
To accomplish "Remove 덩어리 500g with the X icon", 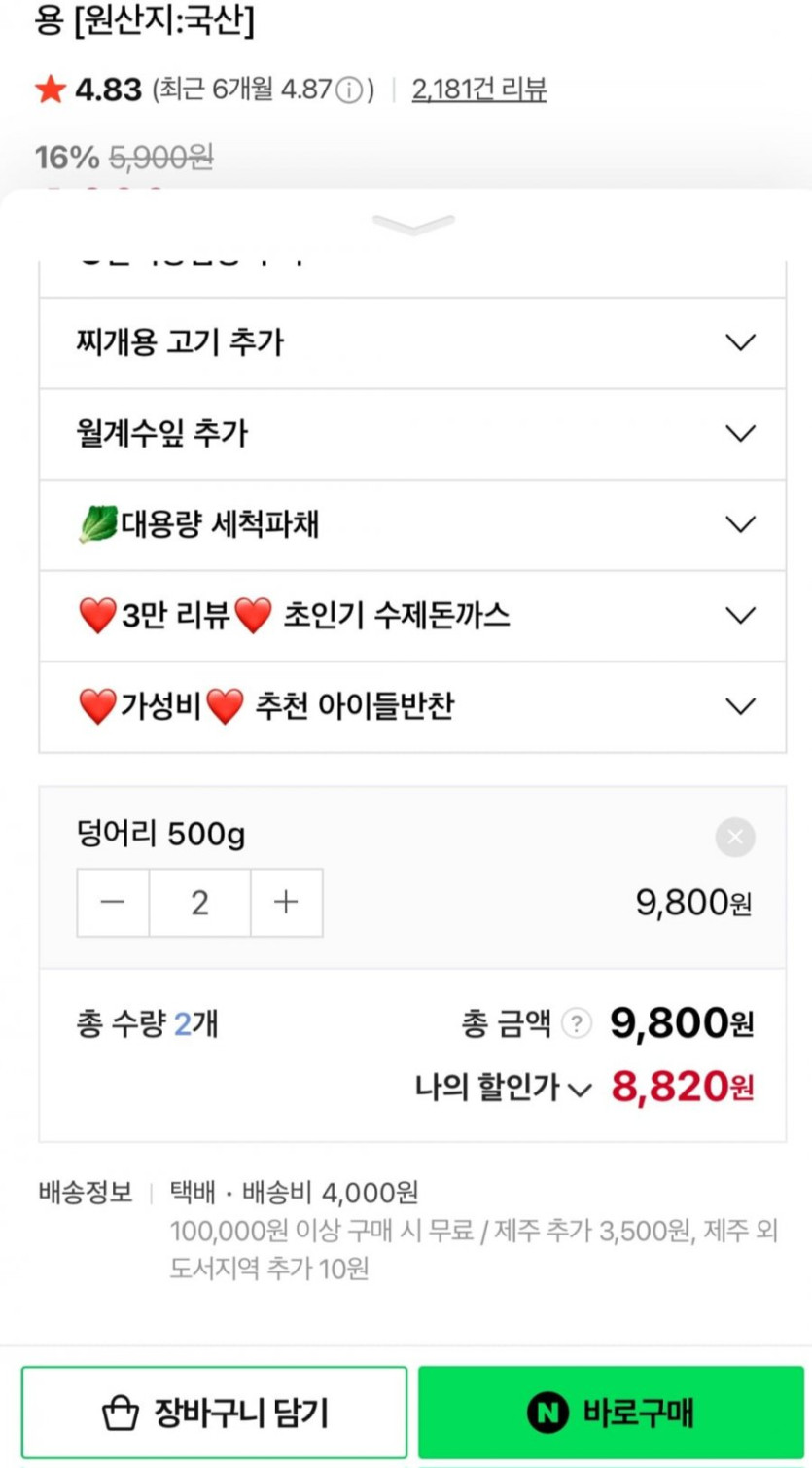I will (x=734, y=837).
